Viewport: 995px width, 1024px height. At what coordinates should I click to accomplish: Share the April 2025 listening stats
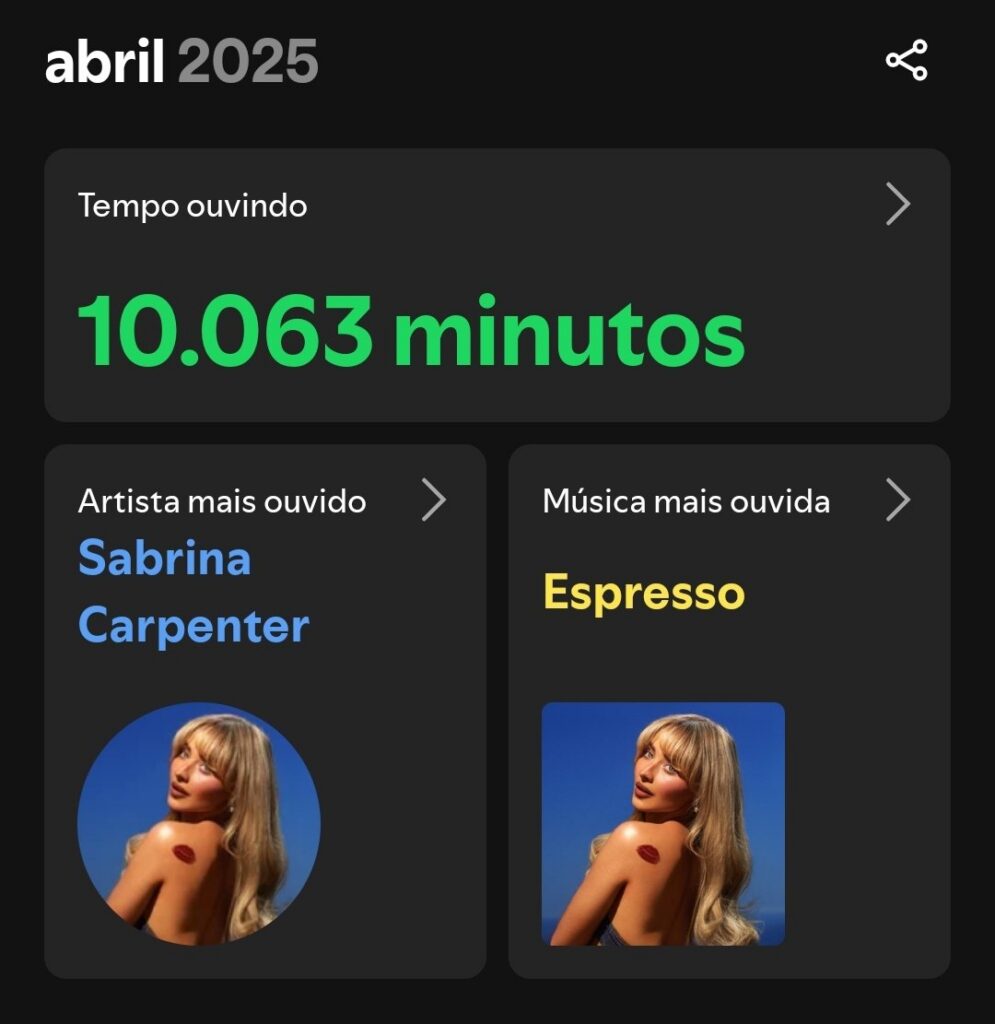coord(906,60)
